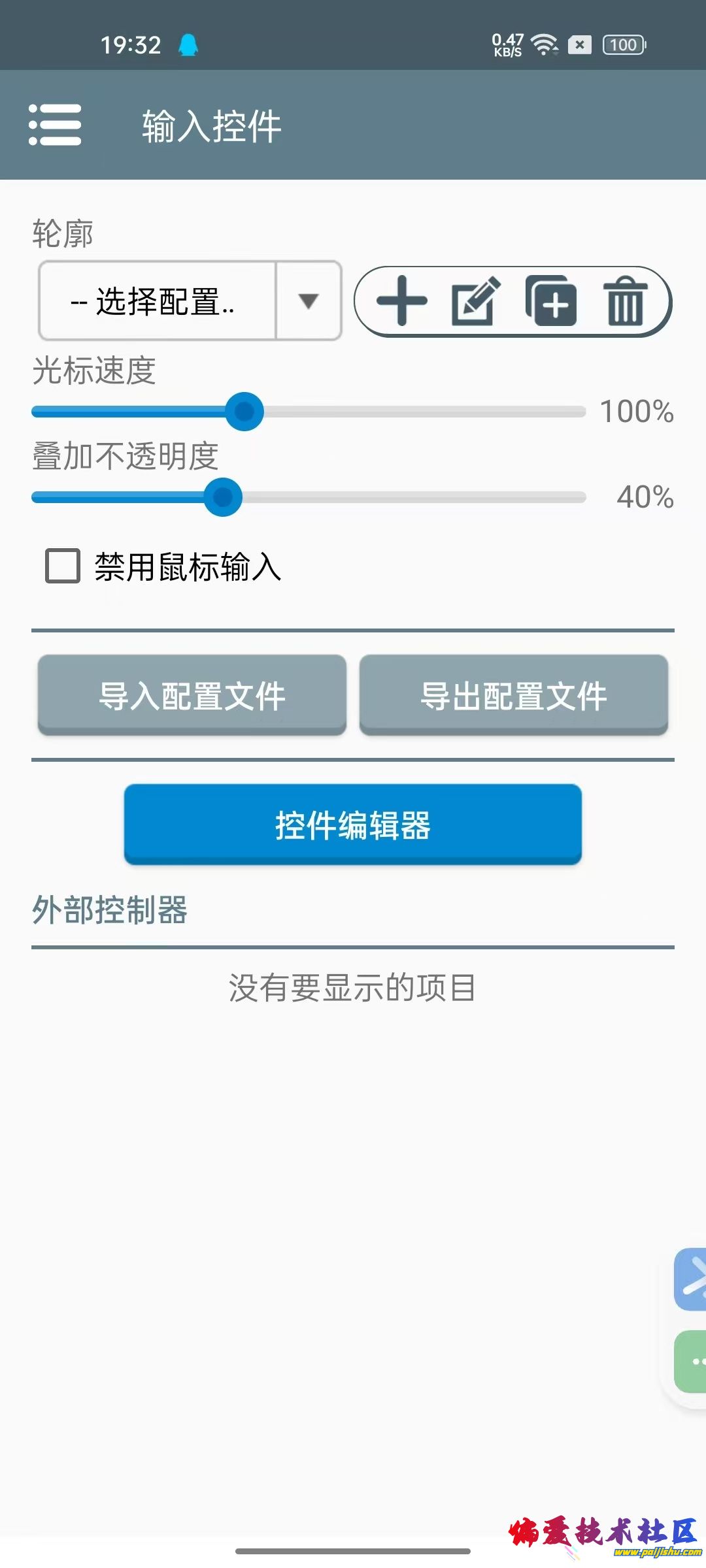Image resolution: width=706 pixels, height=1568 pixels.
Task: Tap the 叠加不透明度 slider handle
Action: (223, 497)
